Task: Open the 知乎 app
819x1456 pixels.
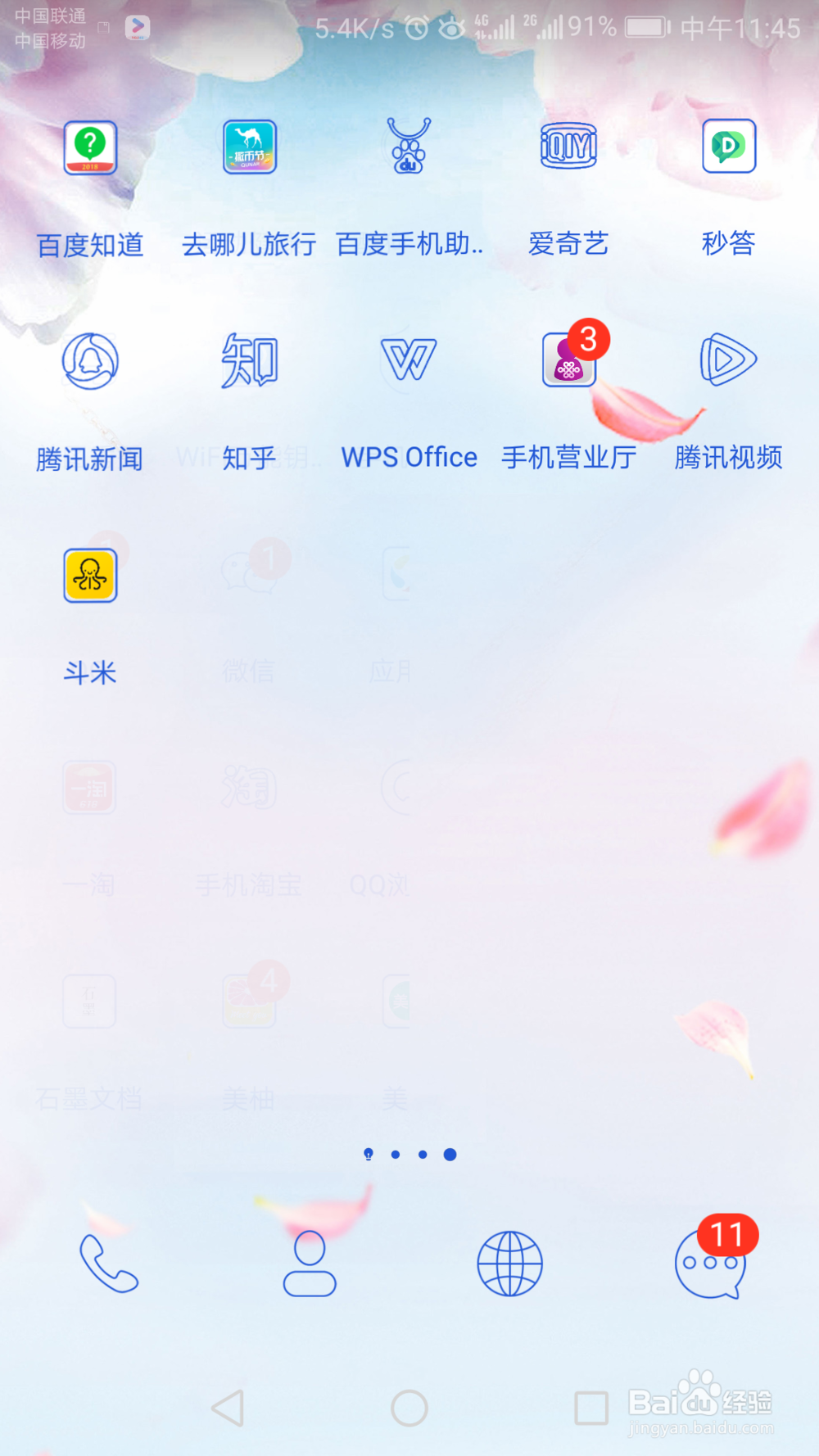Action: [x=249, y=360]
